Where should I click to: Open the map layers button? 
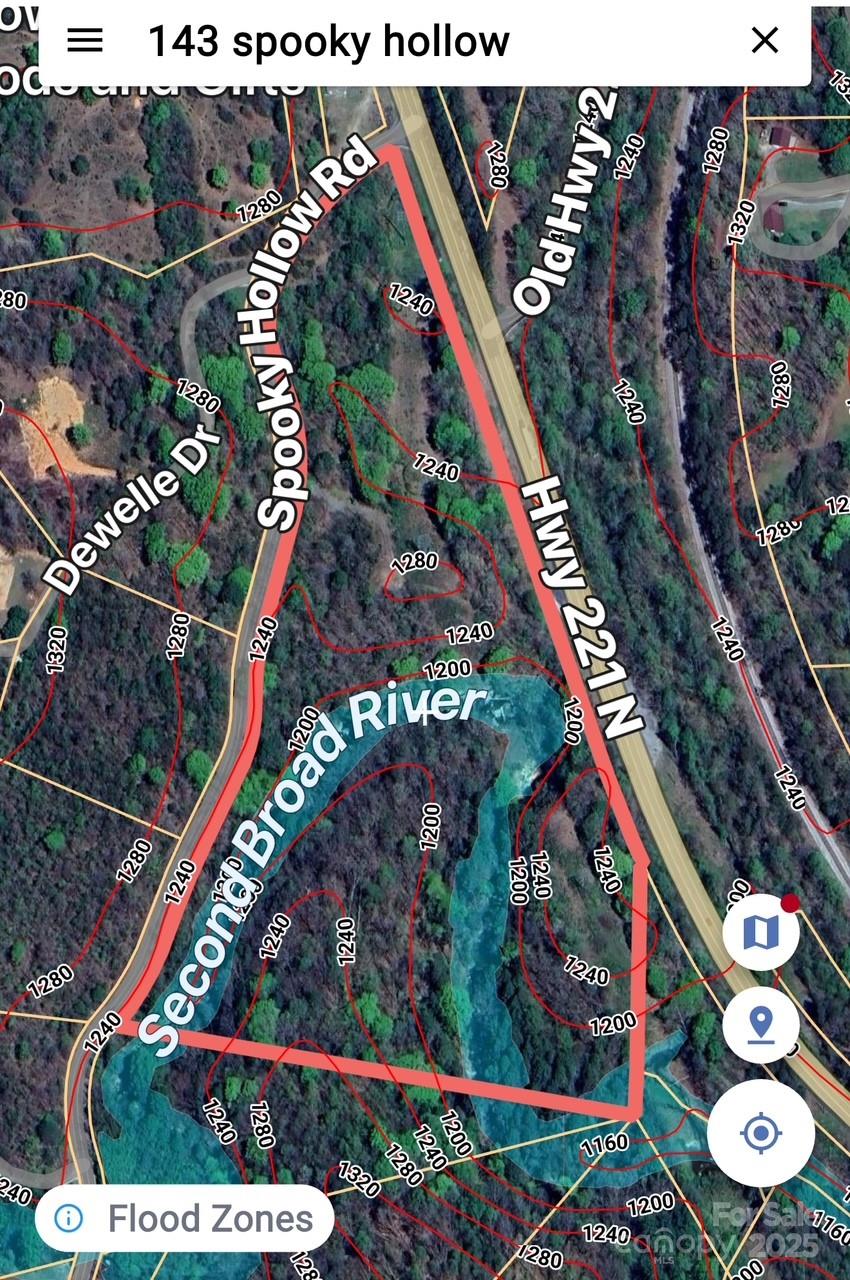pyautogui.click(x=761, y=932)
